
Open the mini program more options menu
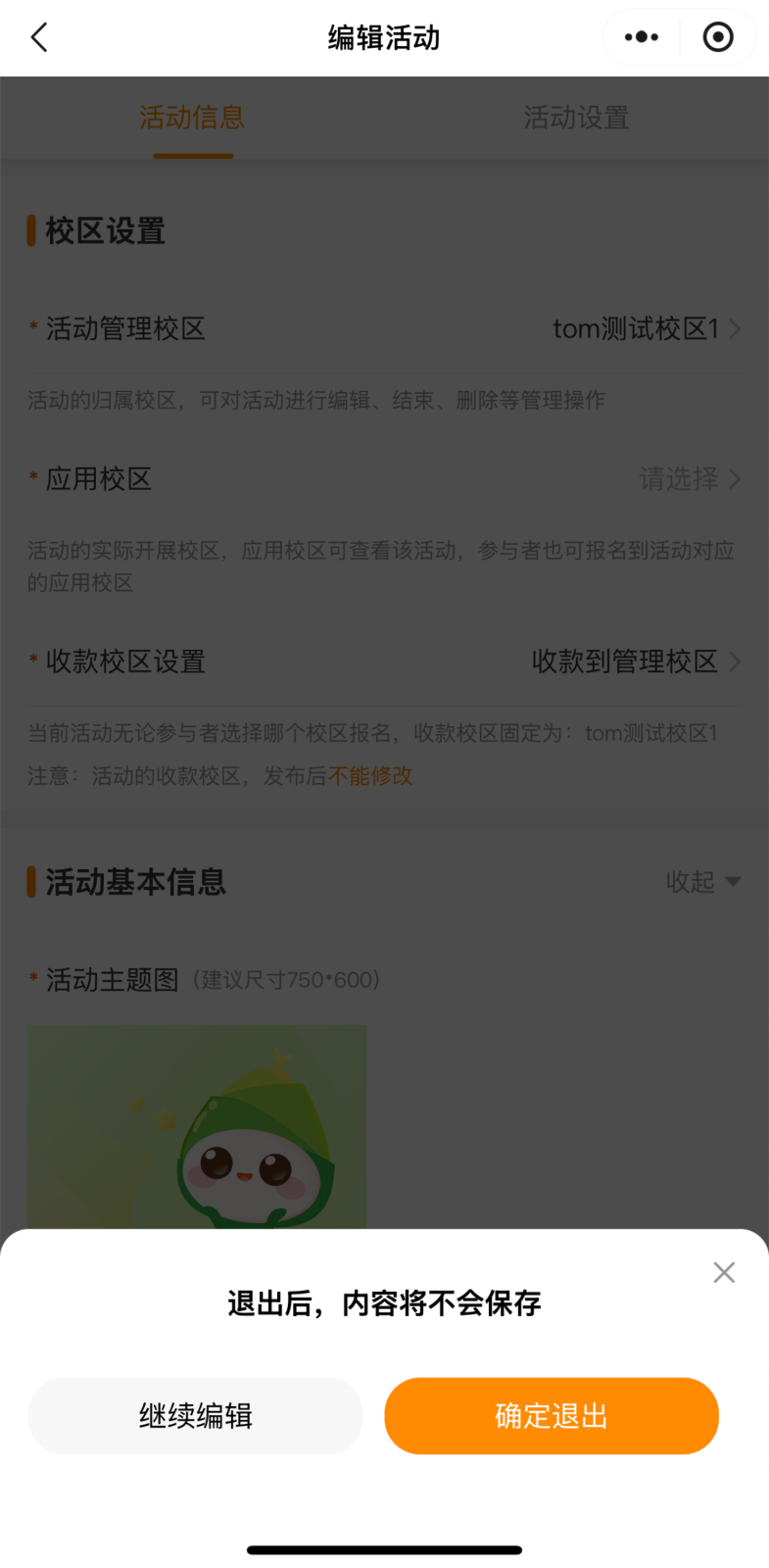[x=642, y=37]
